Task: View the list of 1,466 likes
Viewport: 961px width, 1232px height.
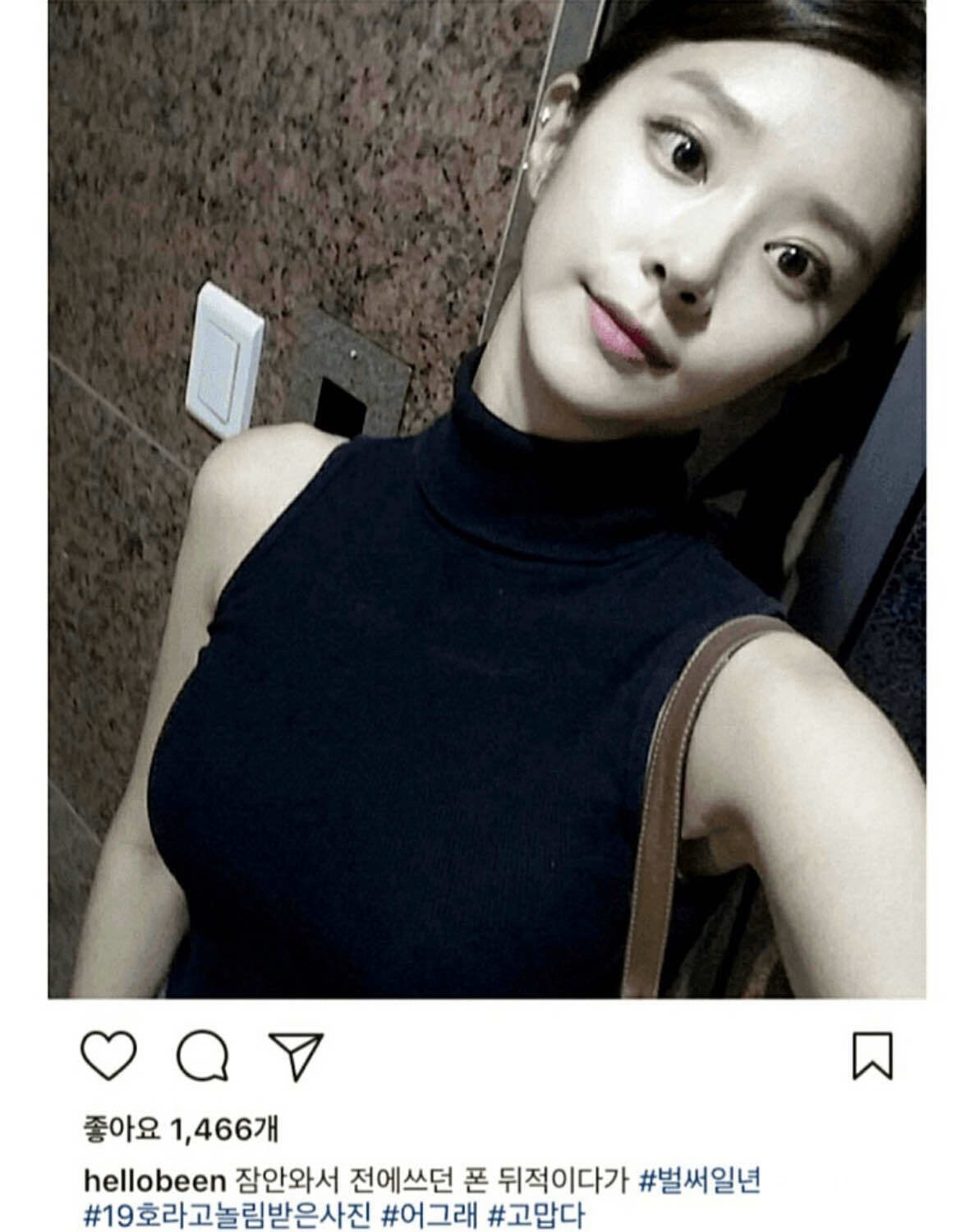Action: 181,1131
